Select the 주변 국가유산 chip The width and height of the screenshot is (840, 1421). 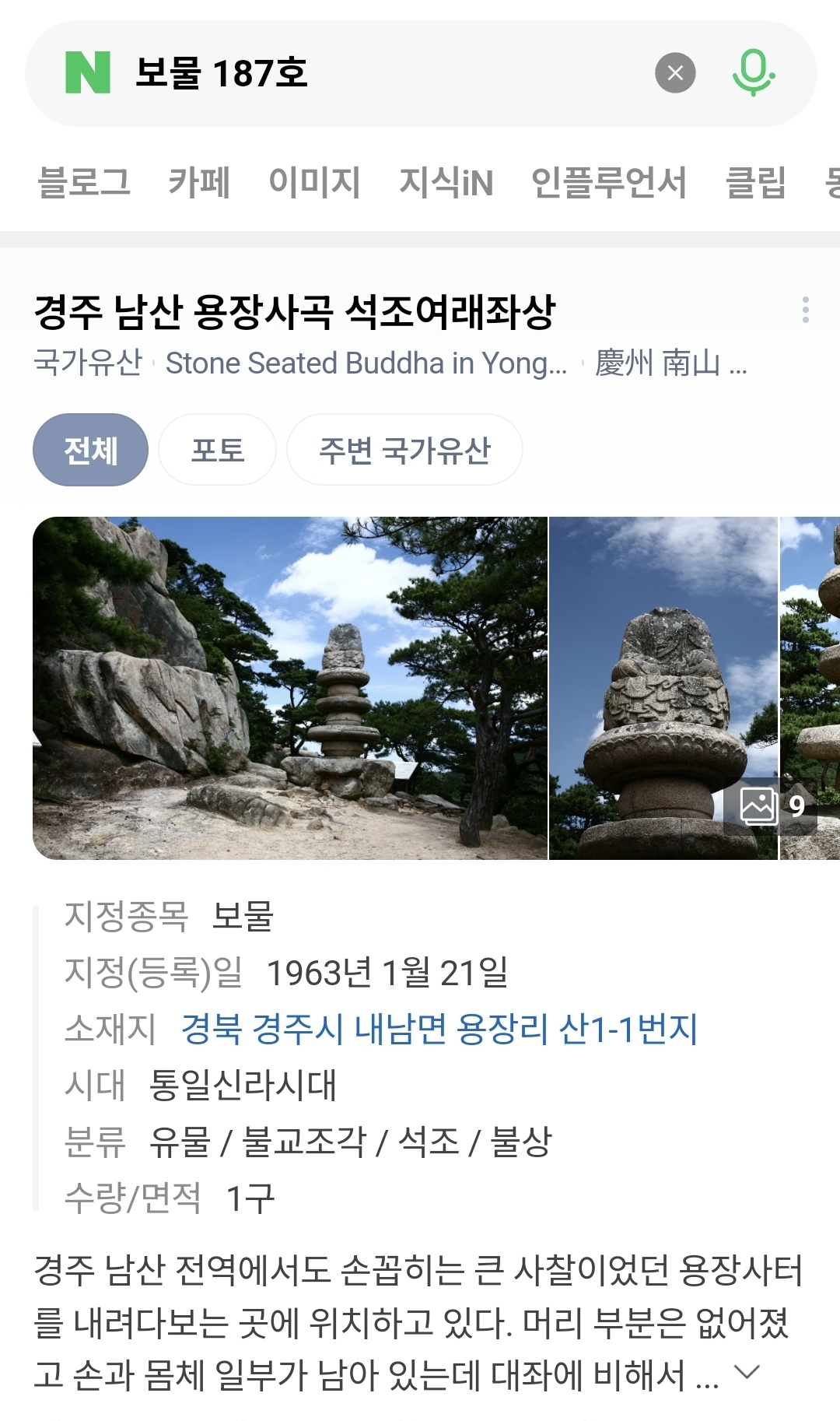tap(404, 450)
